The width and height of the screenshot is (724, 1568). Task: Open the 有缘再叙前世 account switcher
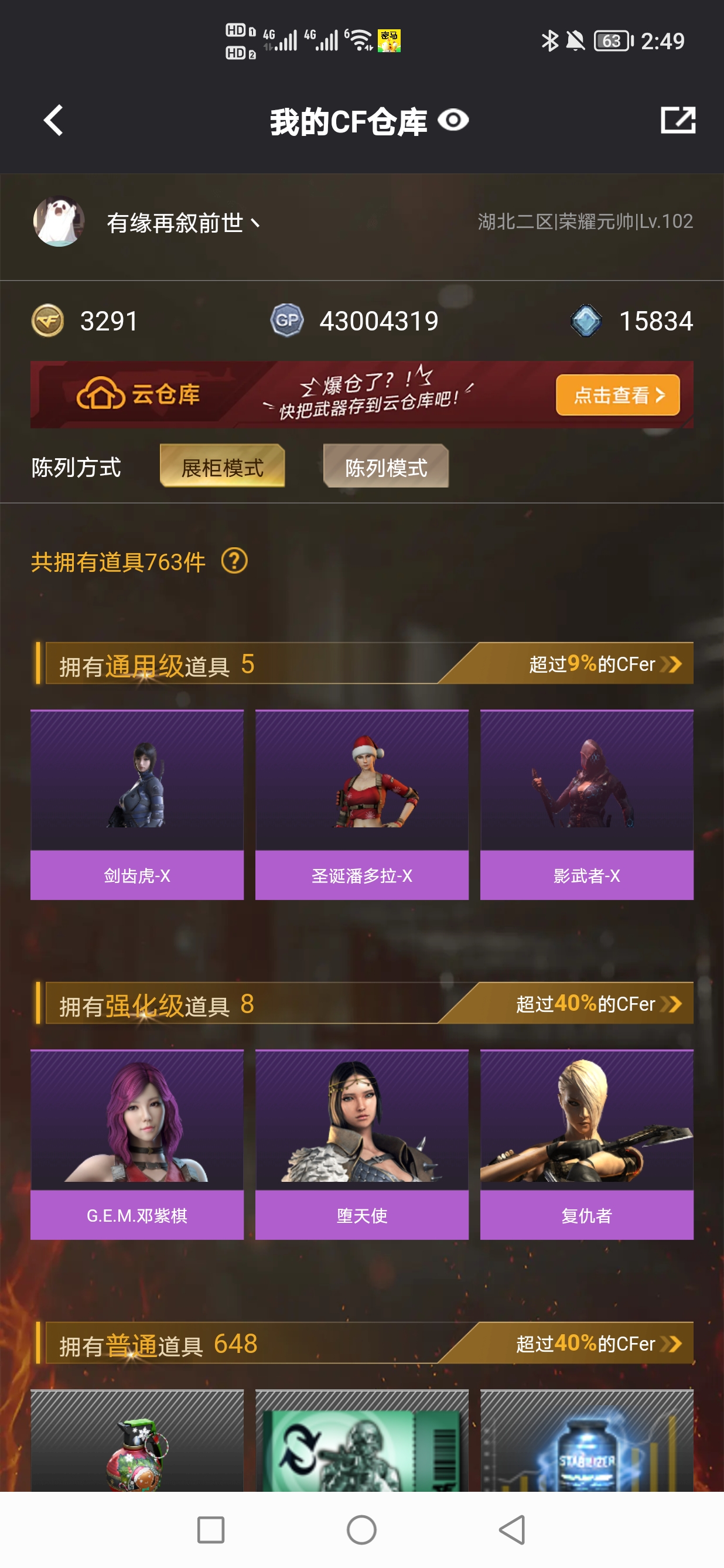coord(183,223)
